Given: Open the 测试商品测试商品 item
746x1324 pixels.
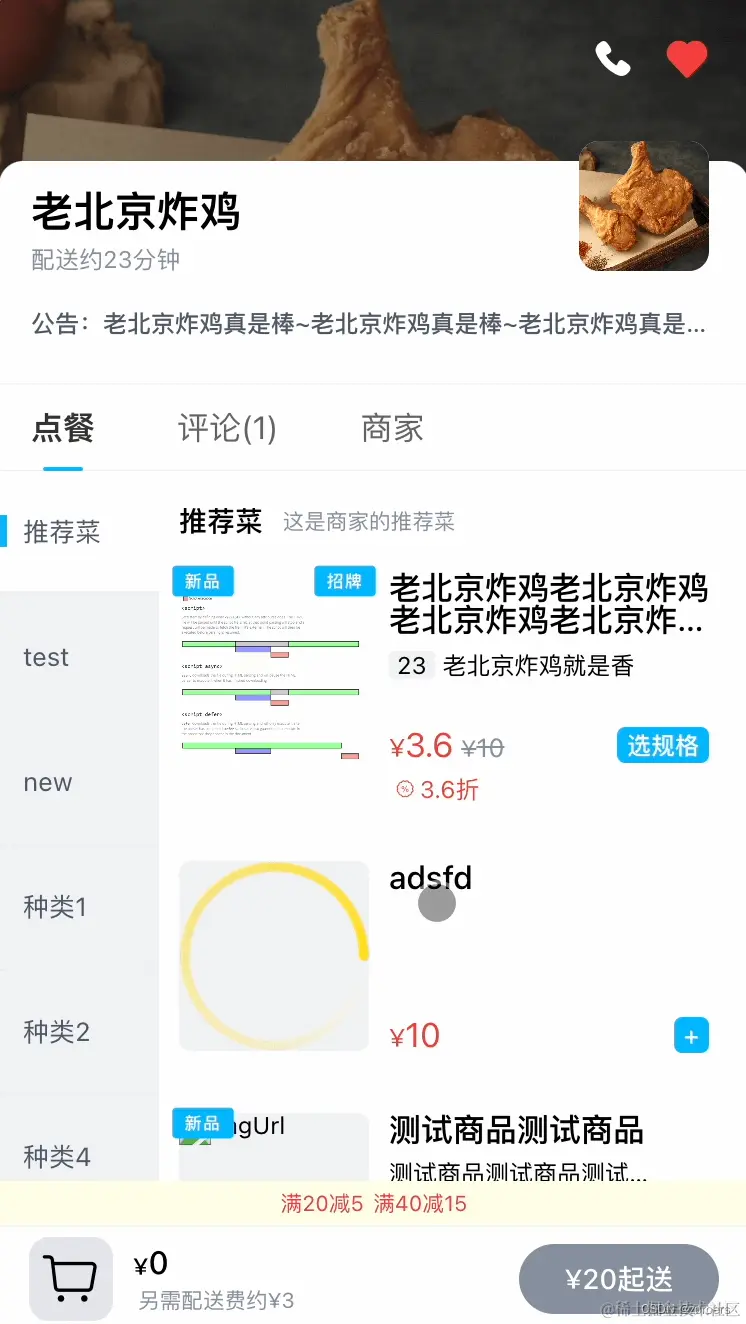Looking at the screenshot, I should pos(516,1131).
